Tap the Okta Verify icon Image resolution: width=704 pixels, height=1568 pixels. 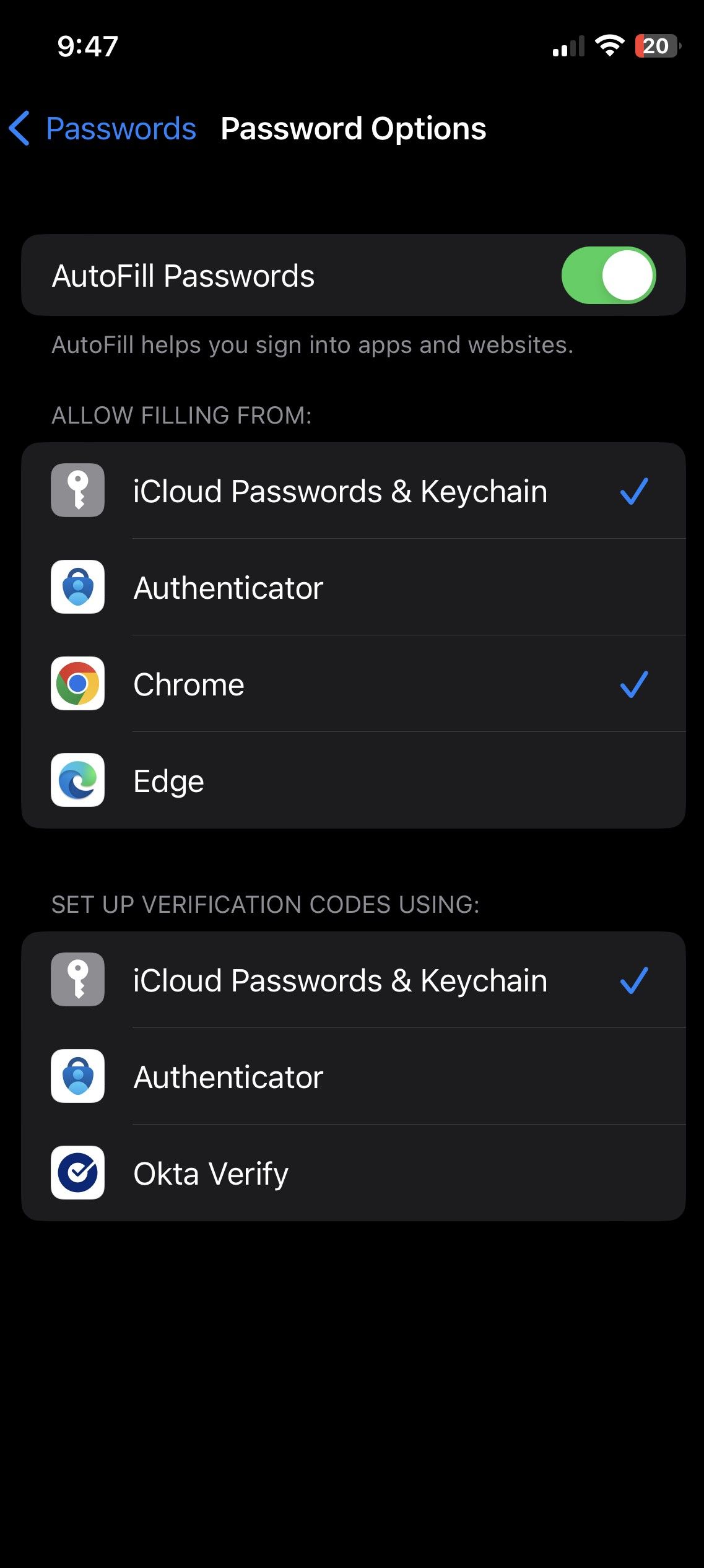coord(77,1174)
